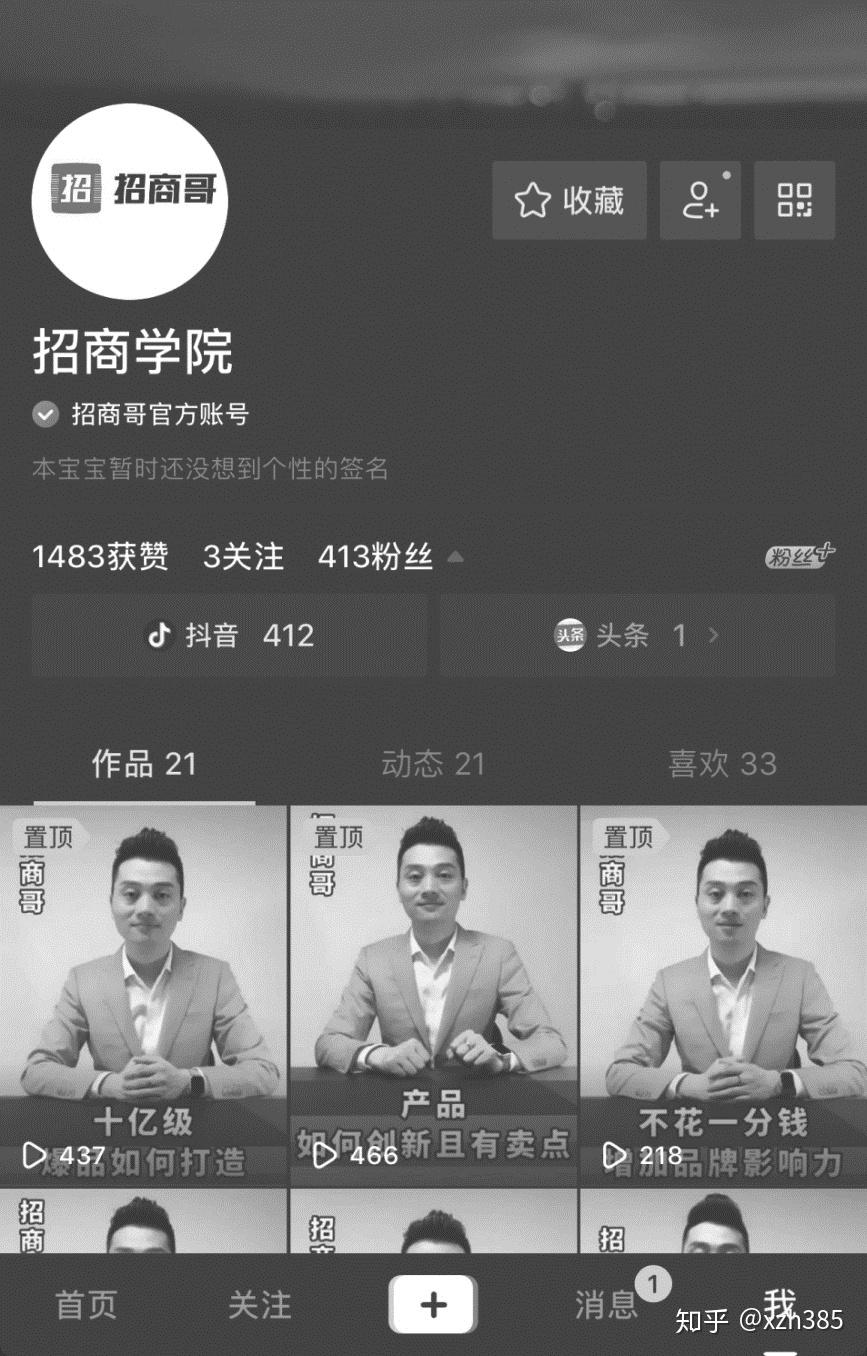
Task: Go to the 首页 home tab
Action: pos(86,1305)
